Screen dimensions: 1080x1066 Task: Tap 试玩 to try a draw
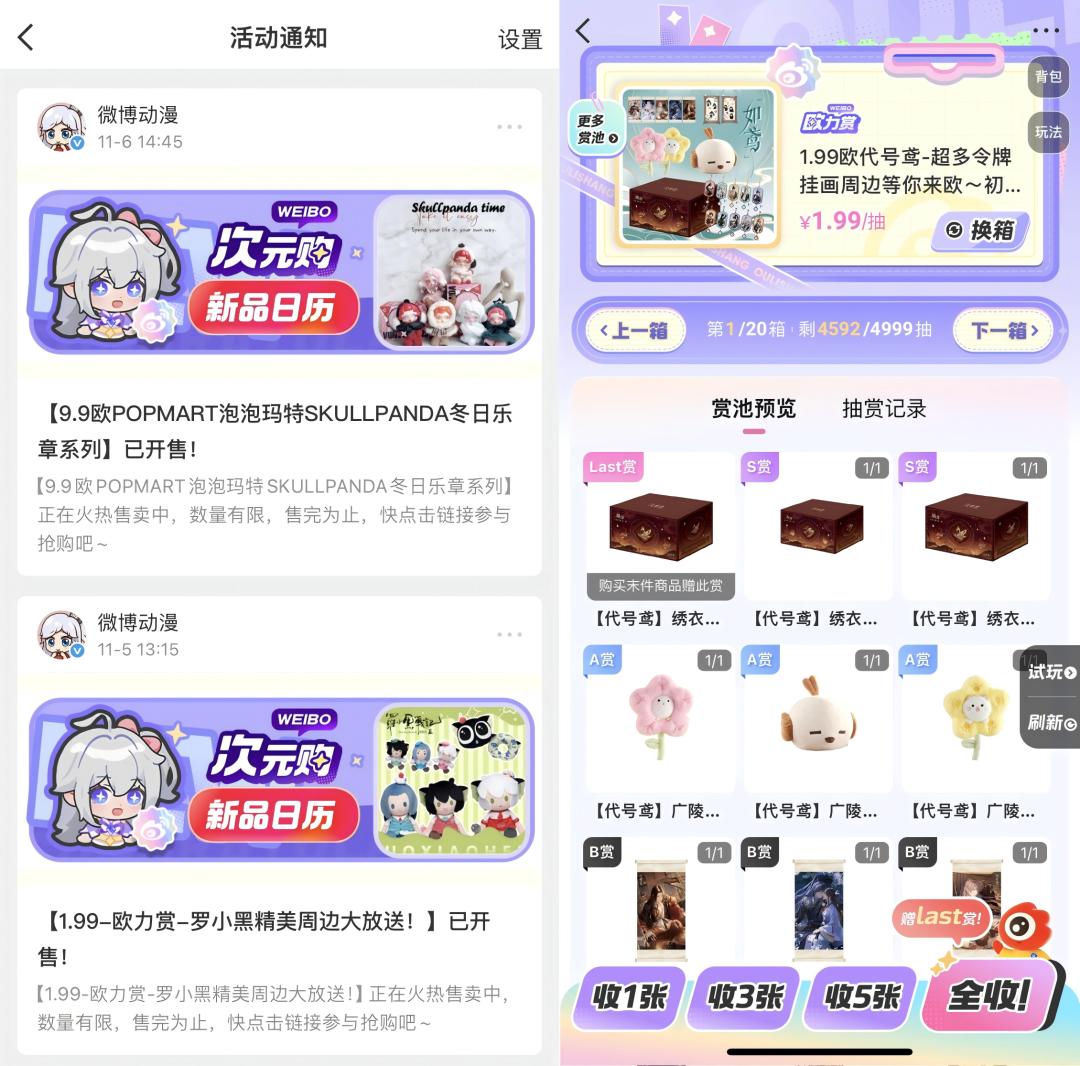1050,672
